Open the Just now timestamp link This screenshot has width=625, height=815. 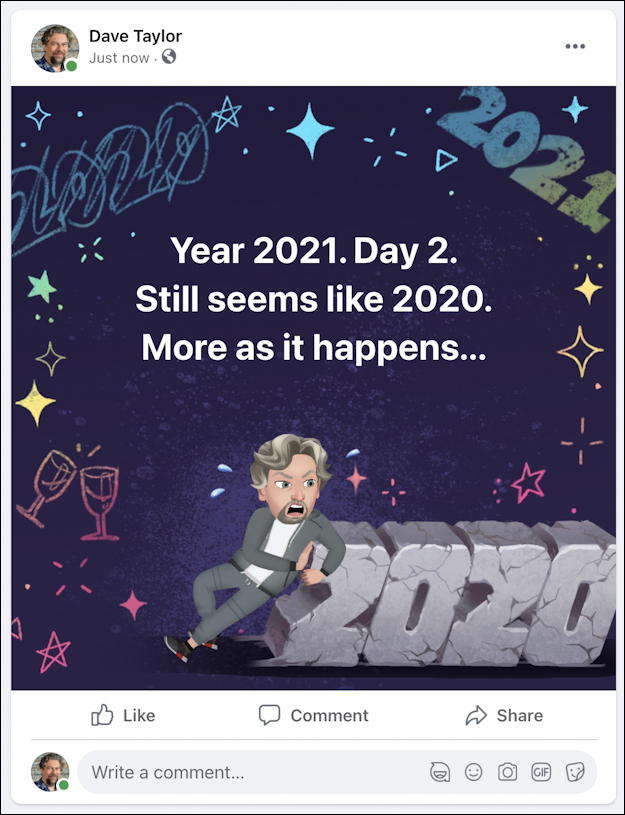click(x=118, y=58)
